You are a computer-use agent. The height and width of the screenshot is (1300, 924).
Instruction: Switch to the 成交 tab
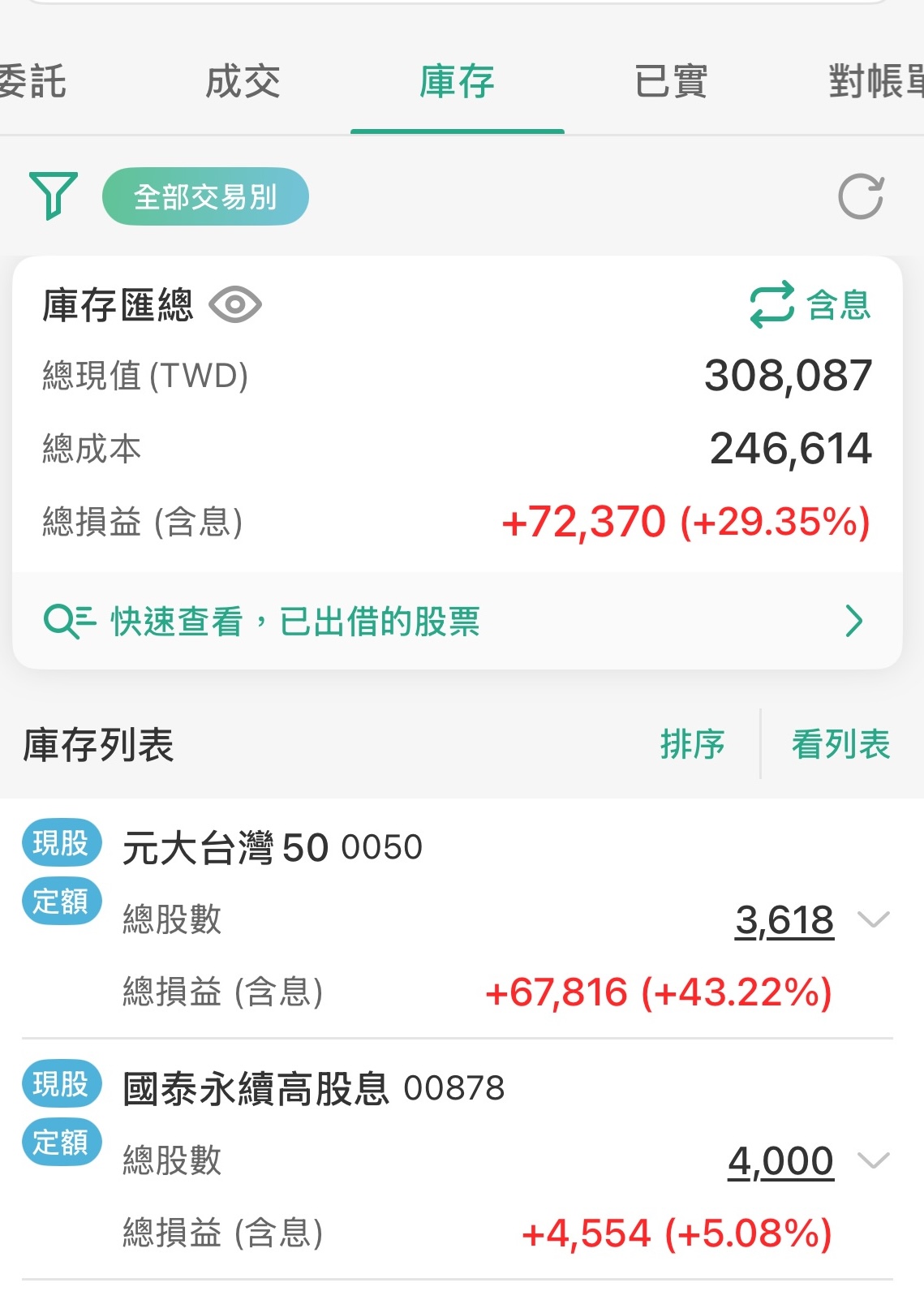coord(243,81)
